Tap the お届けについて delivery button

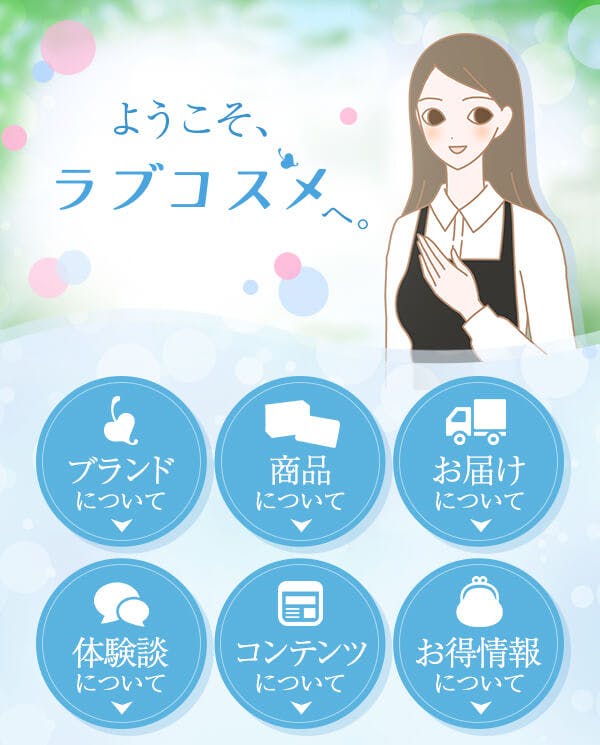pos(479,464)
